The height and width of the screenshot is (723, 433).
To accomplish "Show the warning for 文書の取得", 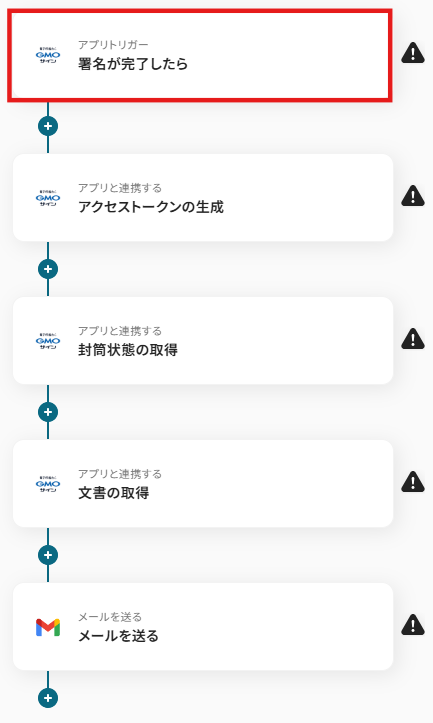I will tap(413, 481).
